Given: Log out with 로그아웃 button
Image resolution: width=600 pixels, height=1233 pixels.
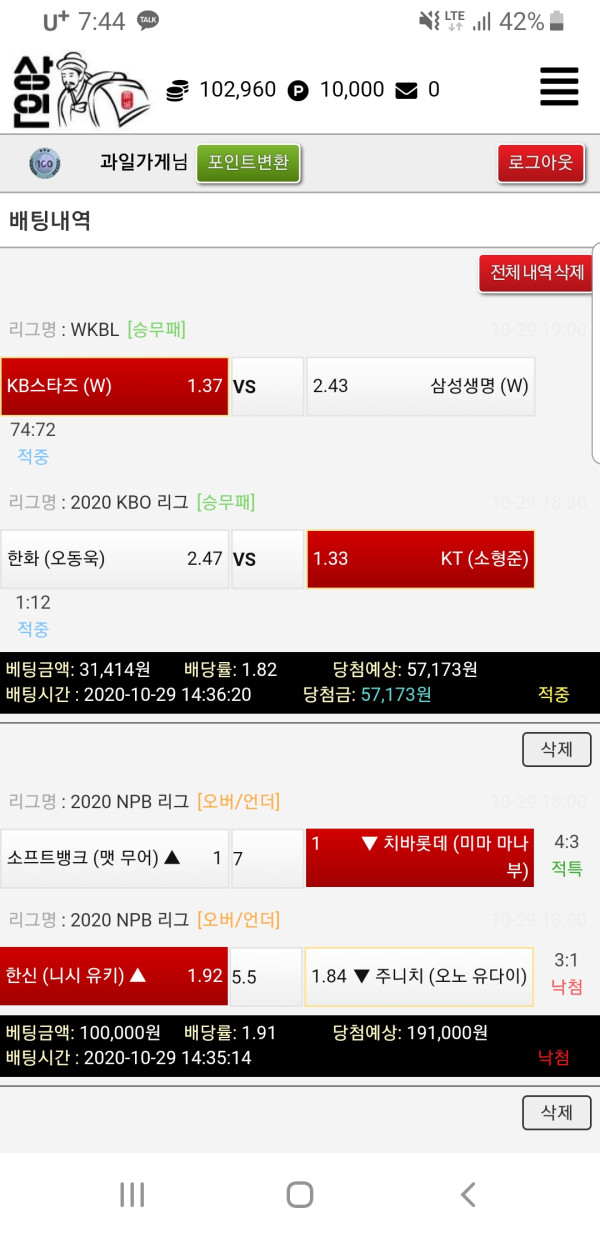Looking at the screenshot, I should click(540, 163).
